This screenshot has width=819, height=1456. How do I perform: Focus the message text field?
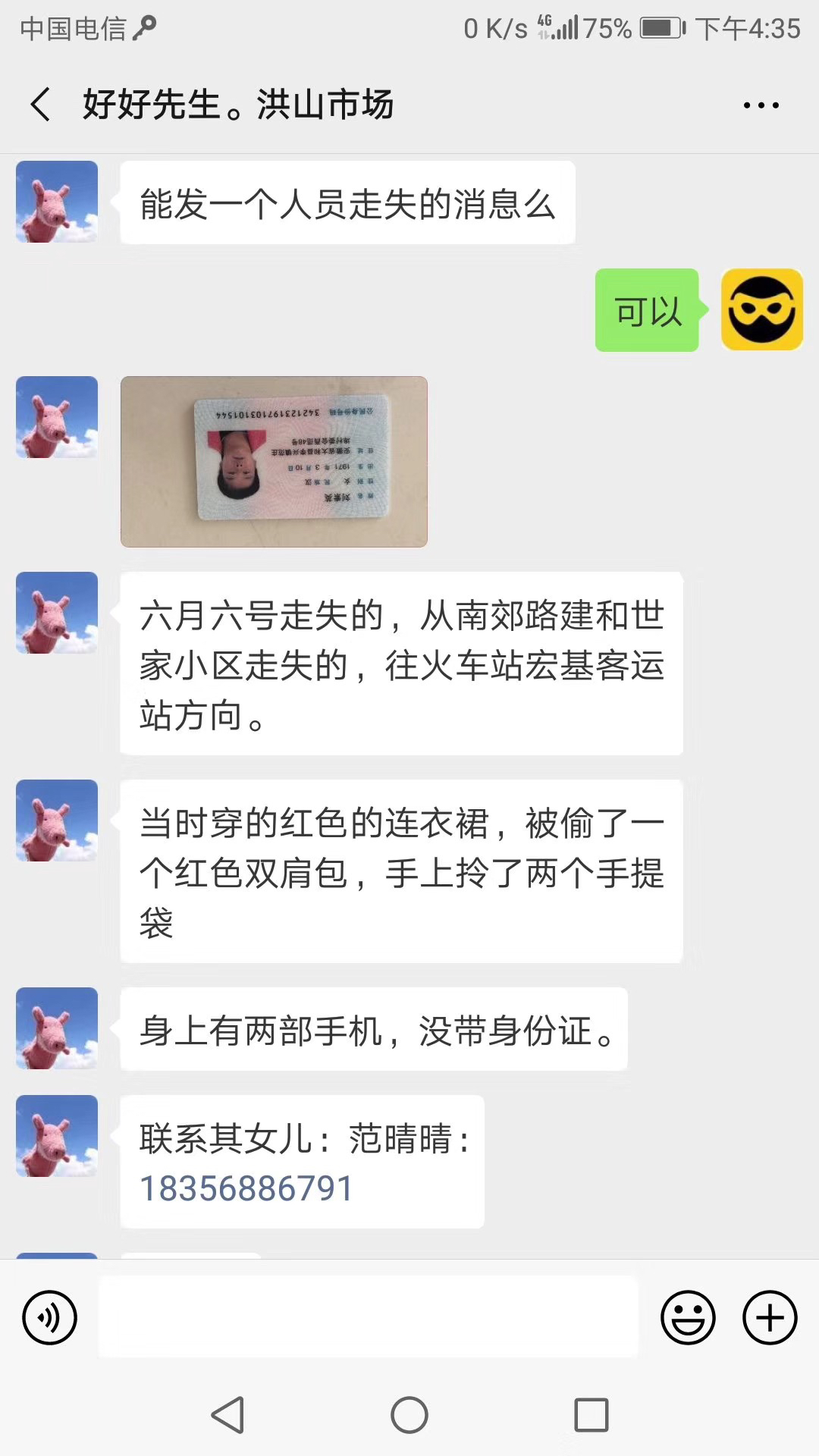[369, 1317]
